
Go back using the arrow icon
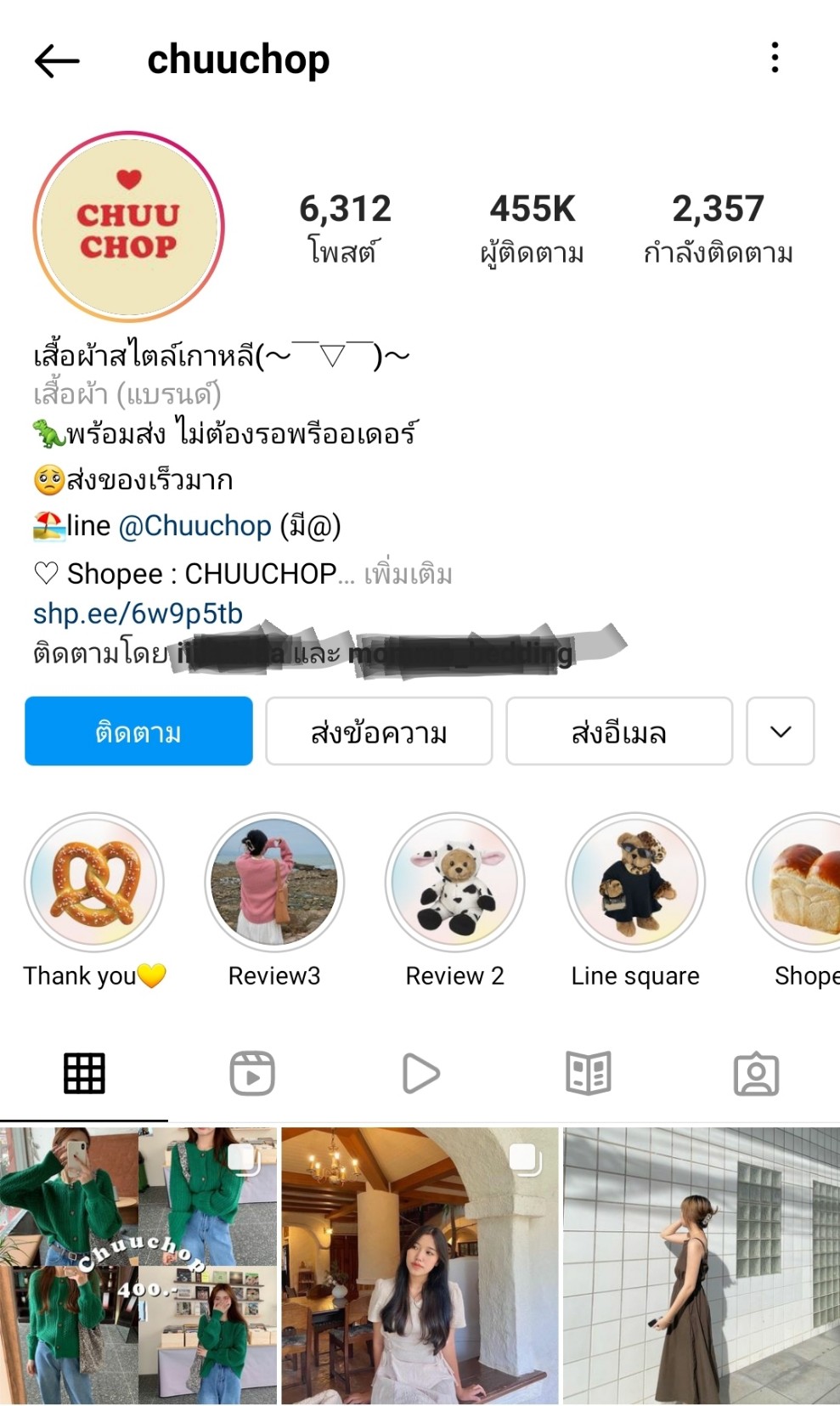pos(57,60)
